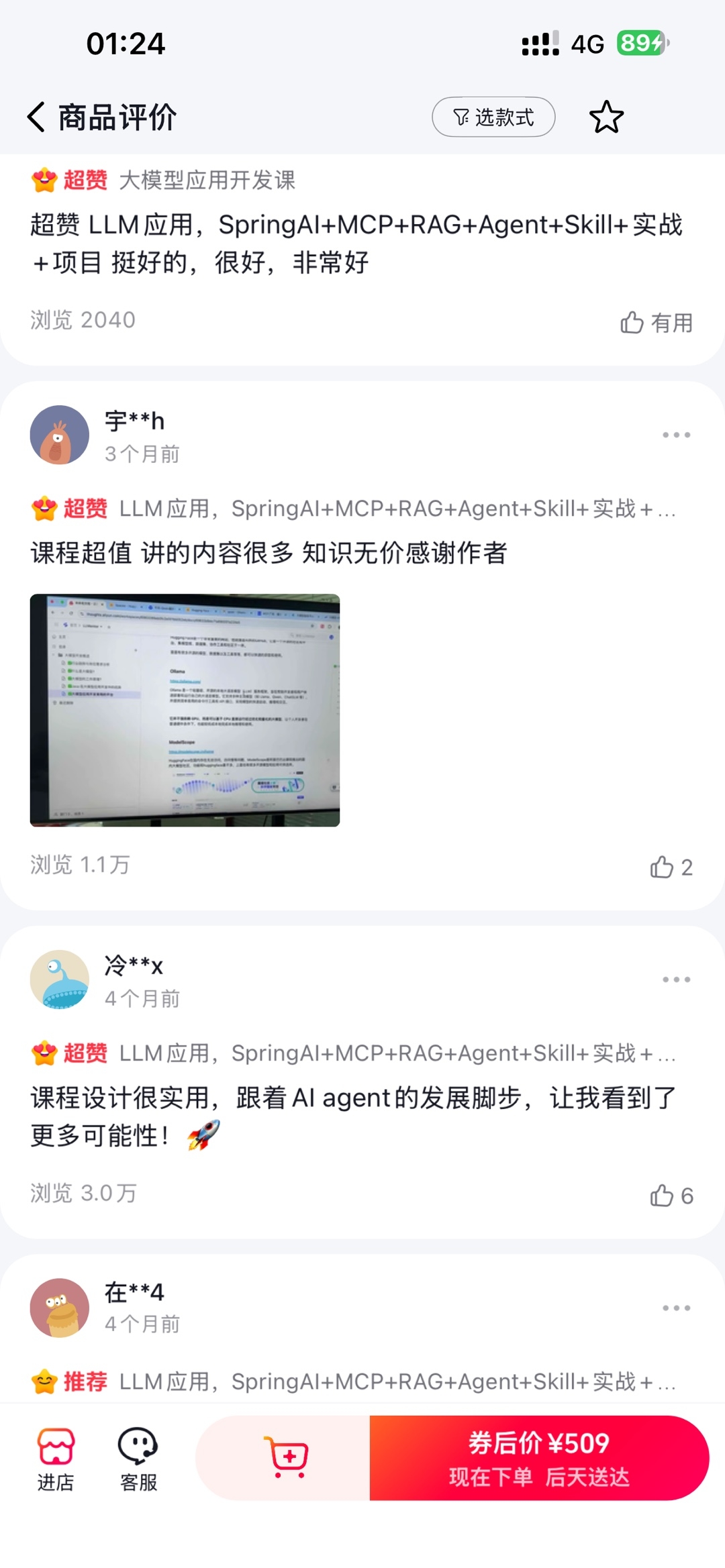The height and width of the screenshot is (1568, 725).
Task: Open the more options for 冷**x's review
Action: pos(676,980)
